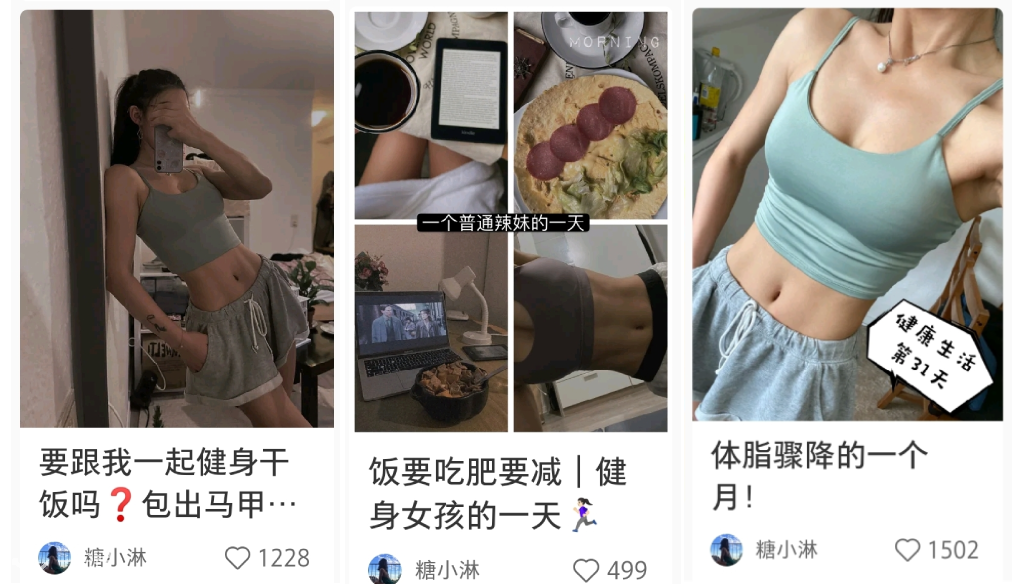Viewport: 1012px width, 584px height.
Task: Like the post with 1228 likes
Action: coord(237,558)
